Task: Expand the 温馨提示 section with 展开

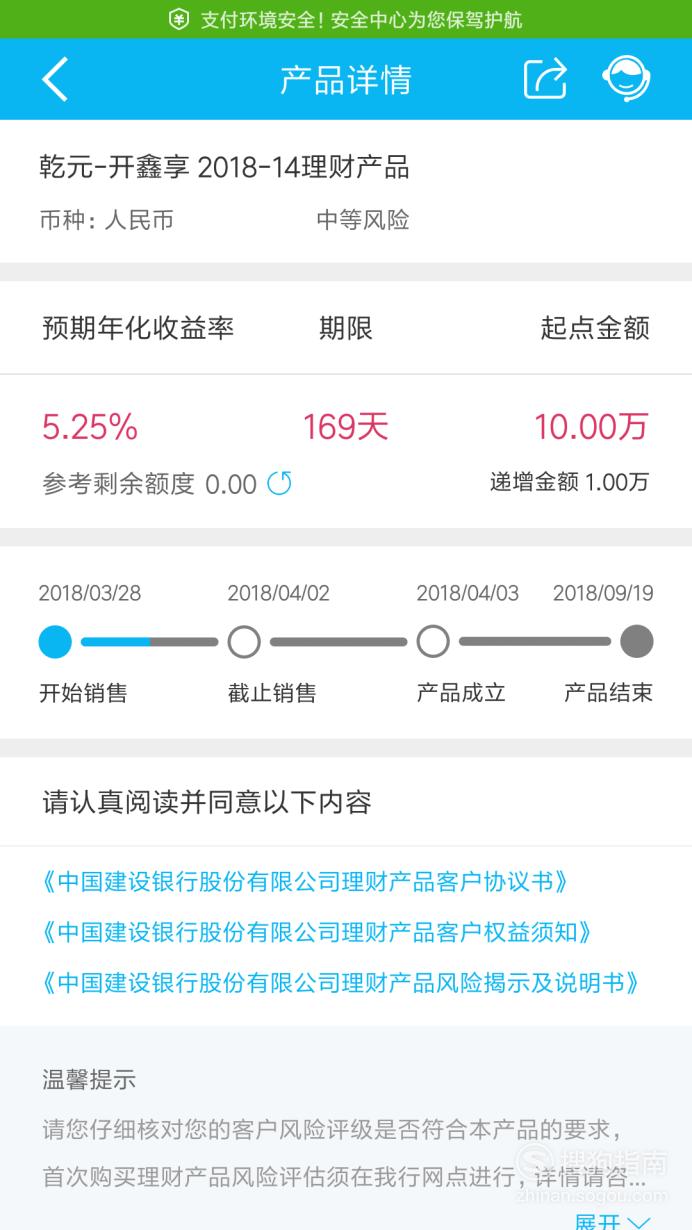Action: click(612, 1221)
